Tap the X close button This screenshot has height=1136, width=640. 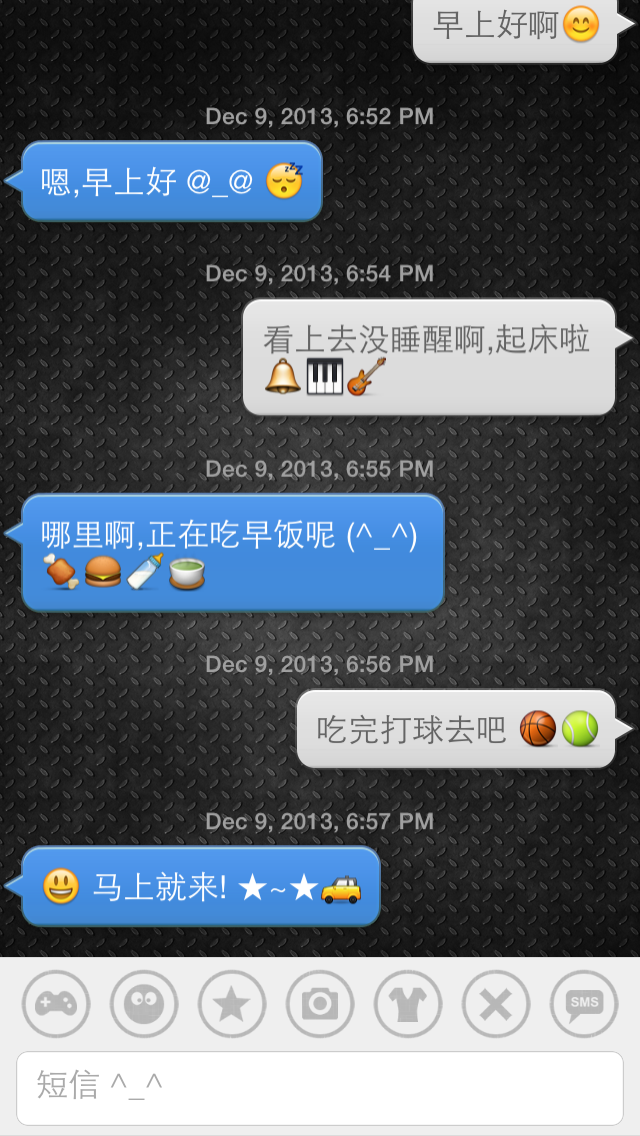point(496,1004)
